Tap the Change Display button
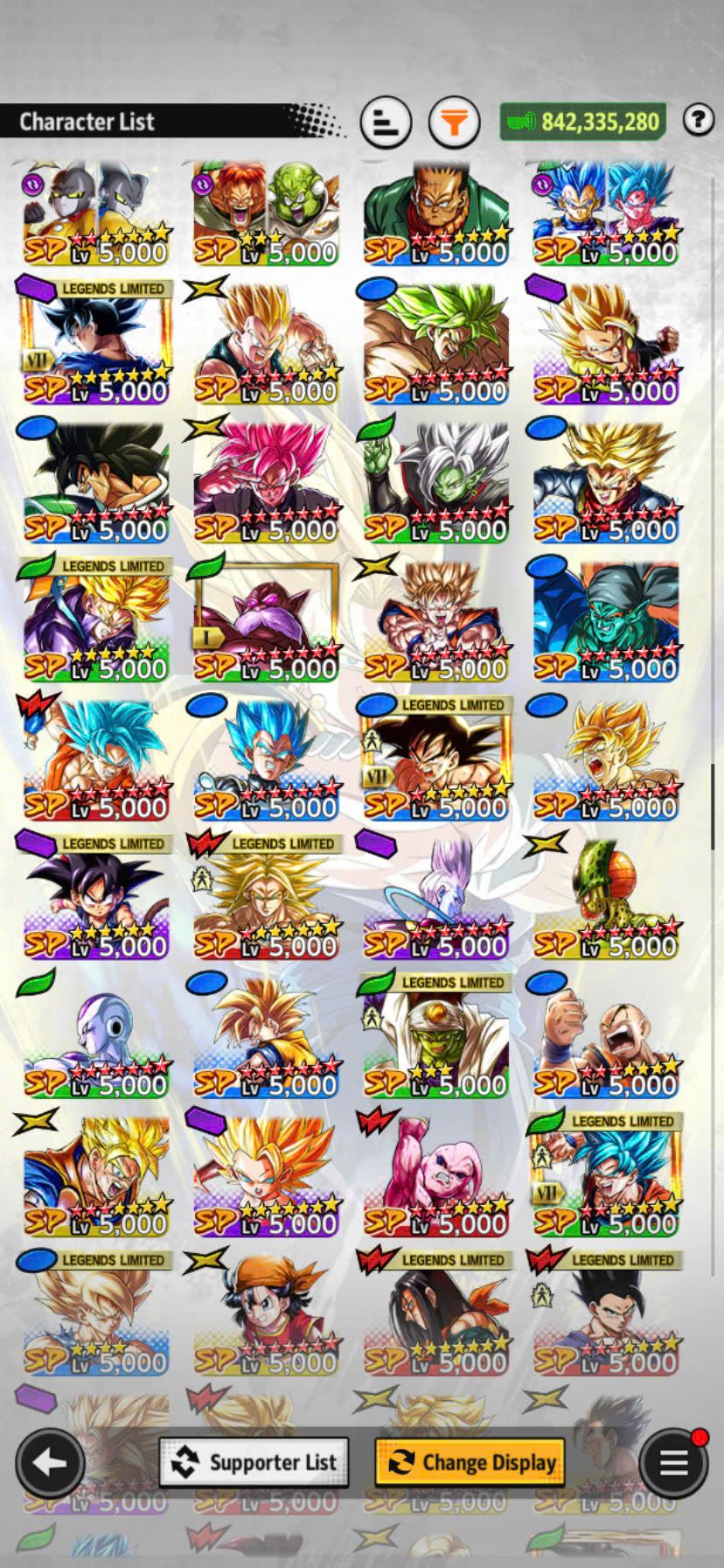Image resolution: width=724 pixels, height=1568 pixels. [470, 1462]
